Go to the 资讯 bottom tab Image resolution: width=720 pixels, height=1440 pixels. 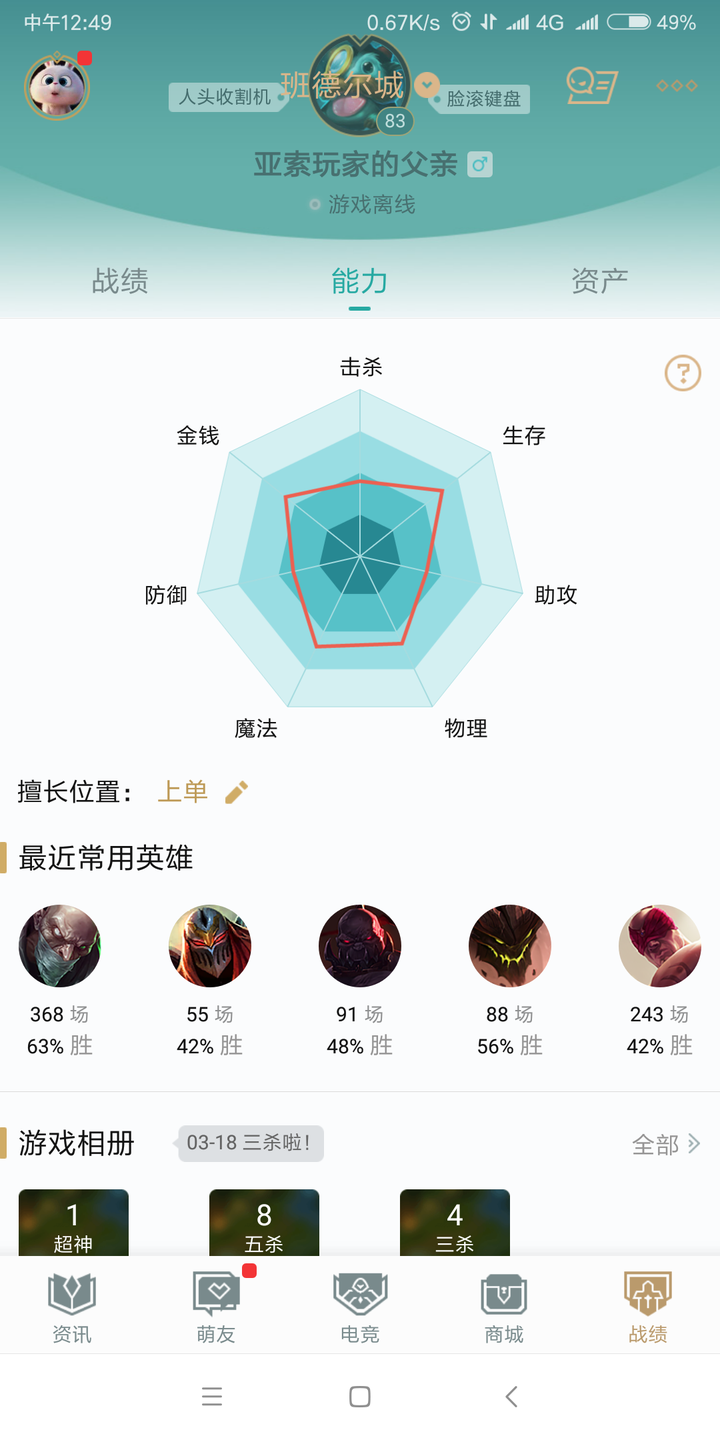(72, 1308)
